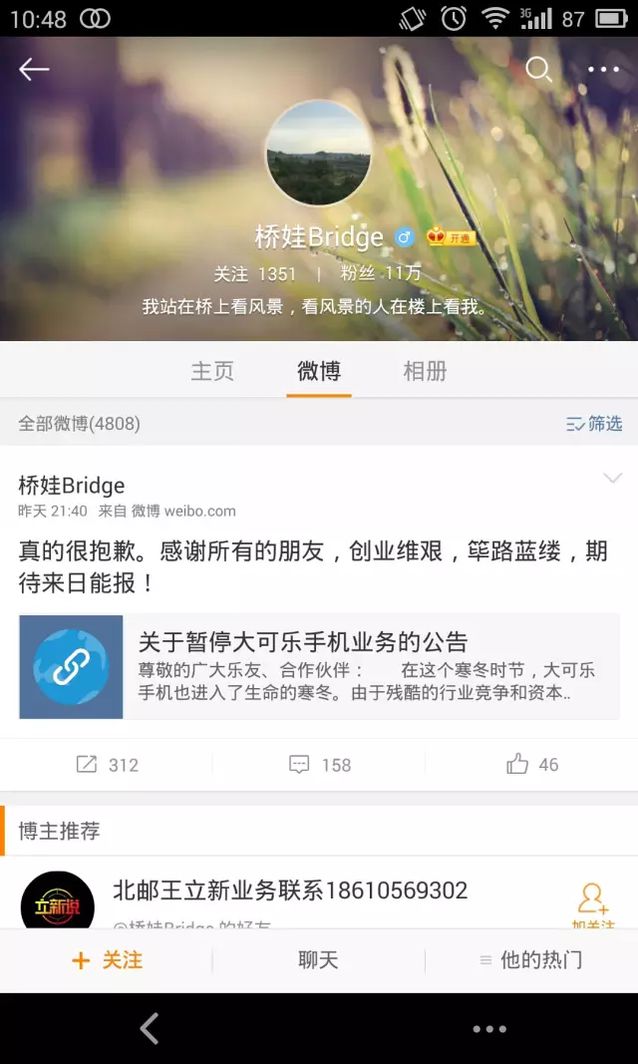Expand the post's dropdown arrow menu
The image size is (638, 1064).
point(612,479)
